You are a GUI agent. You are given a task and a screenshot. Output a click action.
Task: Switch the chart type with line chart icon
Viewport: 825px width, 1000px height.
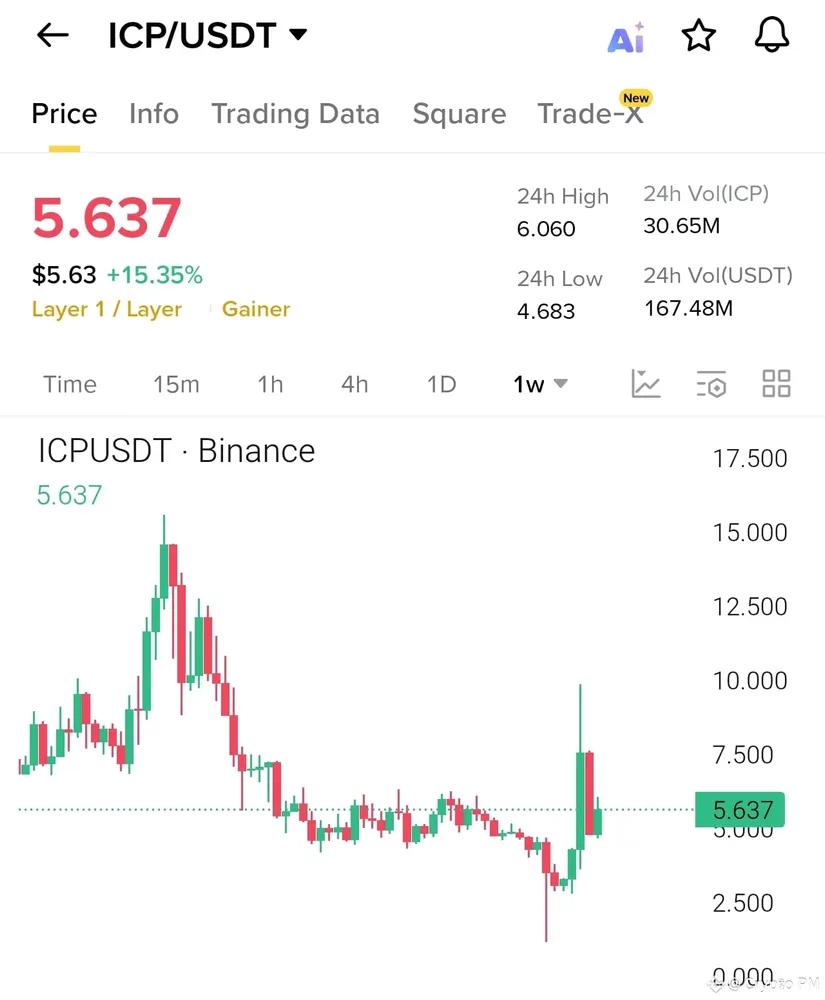coord(646,383)
